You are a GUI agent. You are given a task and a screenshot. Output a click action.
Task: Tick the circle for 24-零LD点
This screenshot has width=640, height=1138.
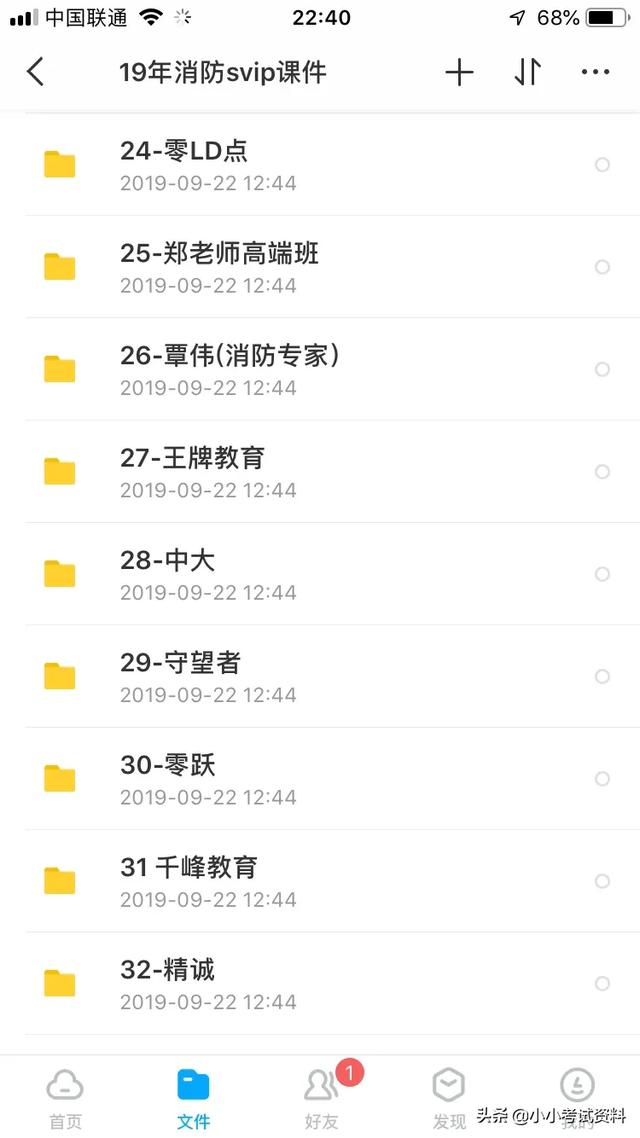click(602, 165)
